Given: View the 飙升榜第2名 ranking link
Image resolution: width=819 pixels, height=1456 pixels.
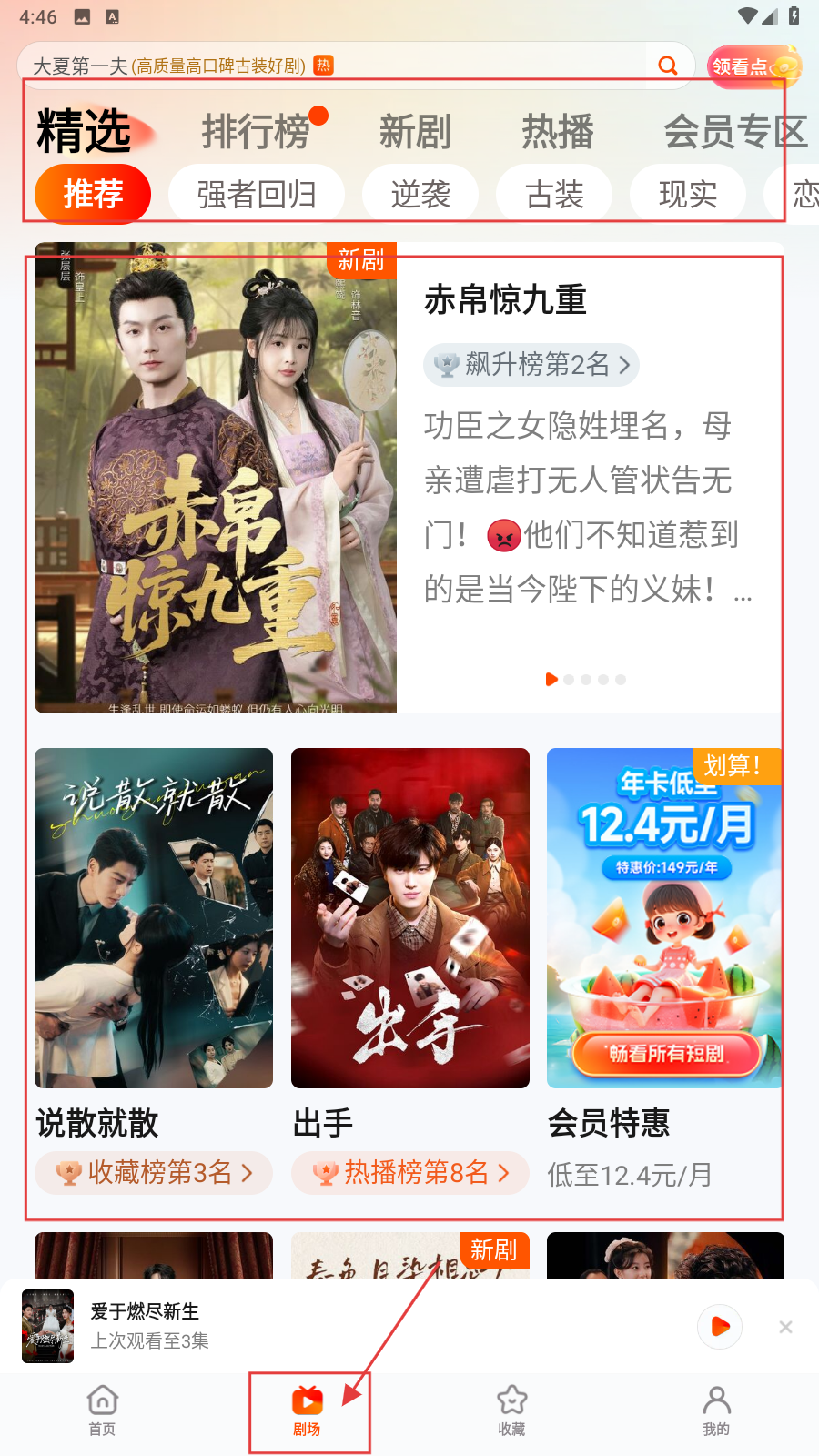Looking at the screenshot, I should pos(531,365).
